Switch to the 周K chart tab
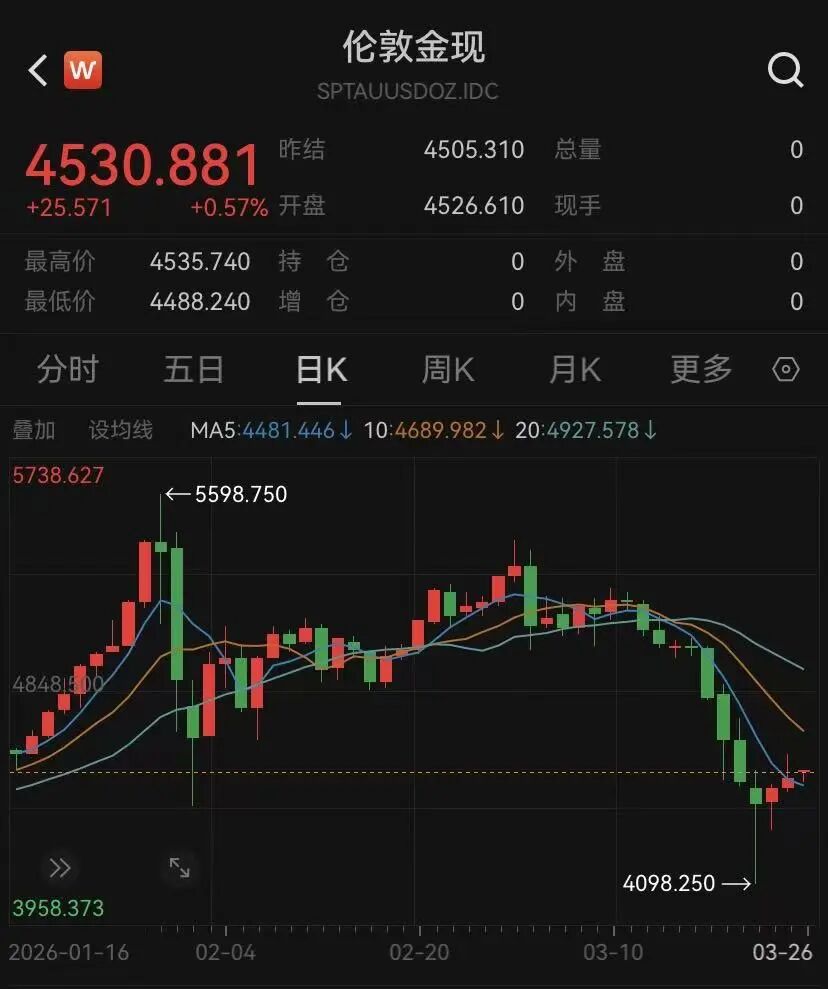 coord(447,370)
